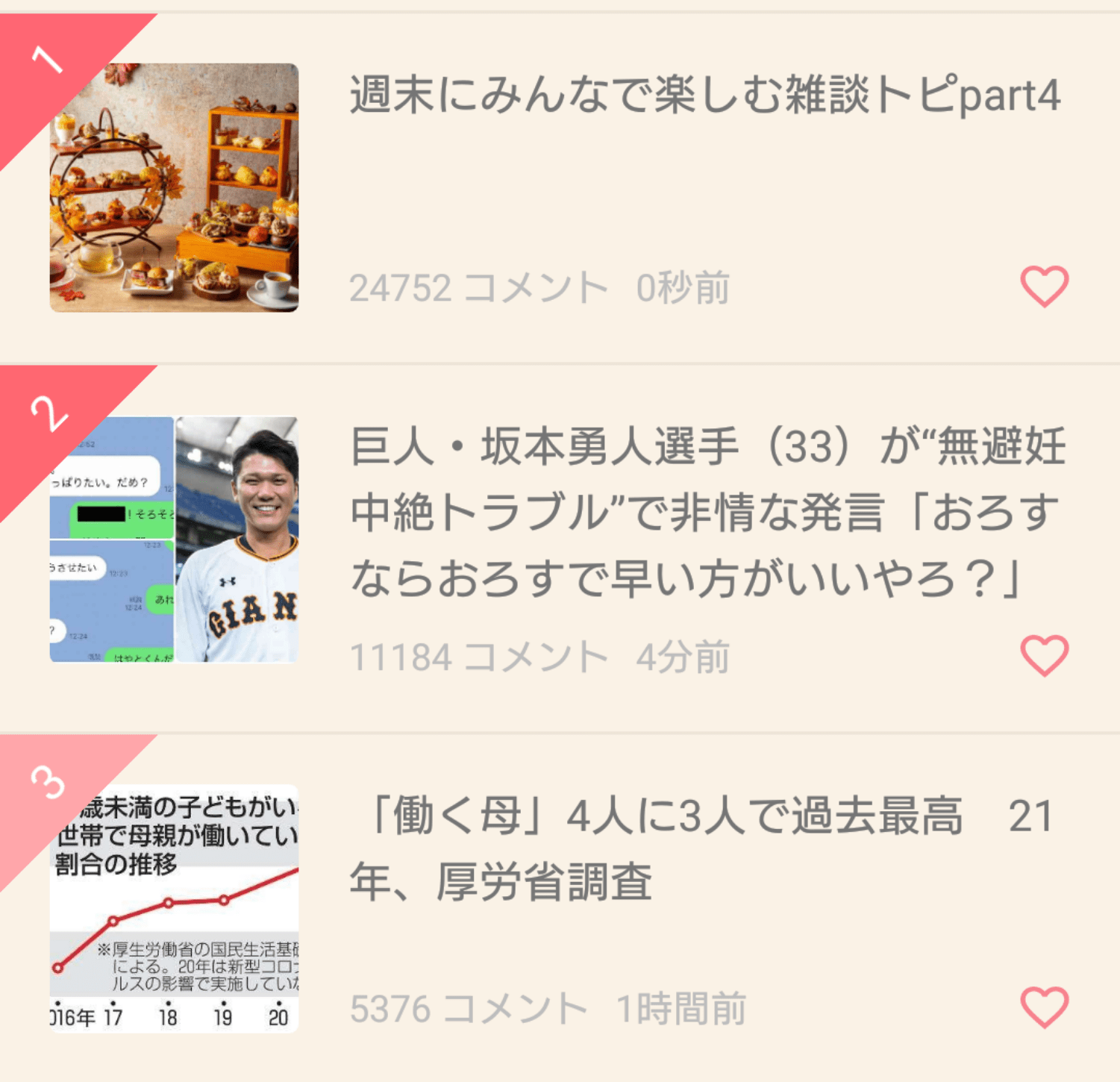Open the 週末にみんなで楽しむ雑談トピpart4 topic
Viewport: 1120px width, 1082px height.
point(704,96)
